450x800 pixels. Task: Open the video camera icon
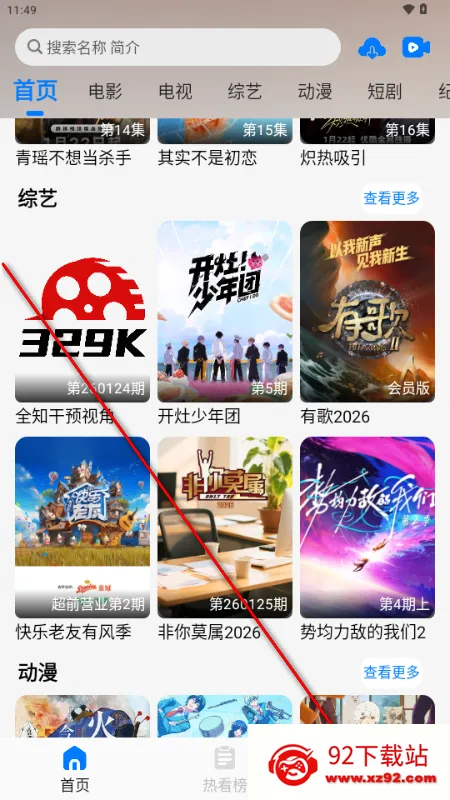click(416, 47)
